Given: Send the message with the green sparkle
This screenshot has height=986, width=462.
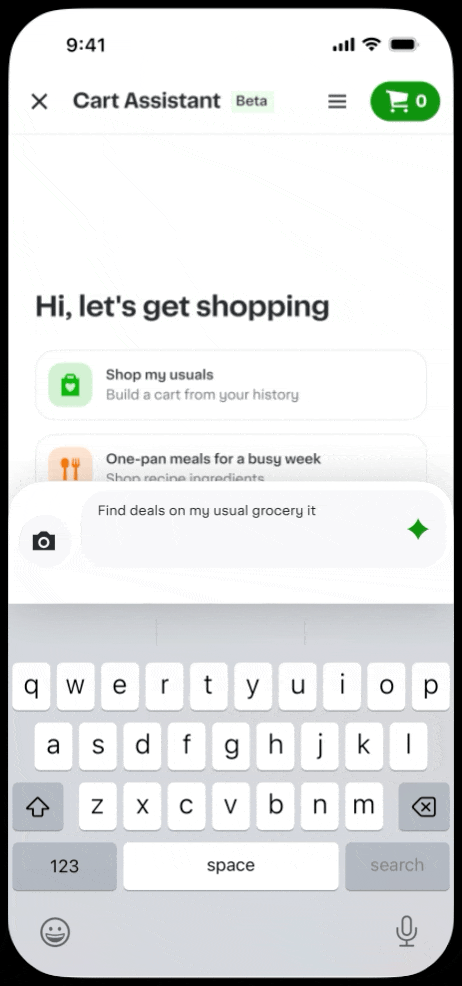Looking at the screenshot, I should 418,529.
